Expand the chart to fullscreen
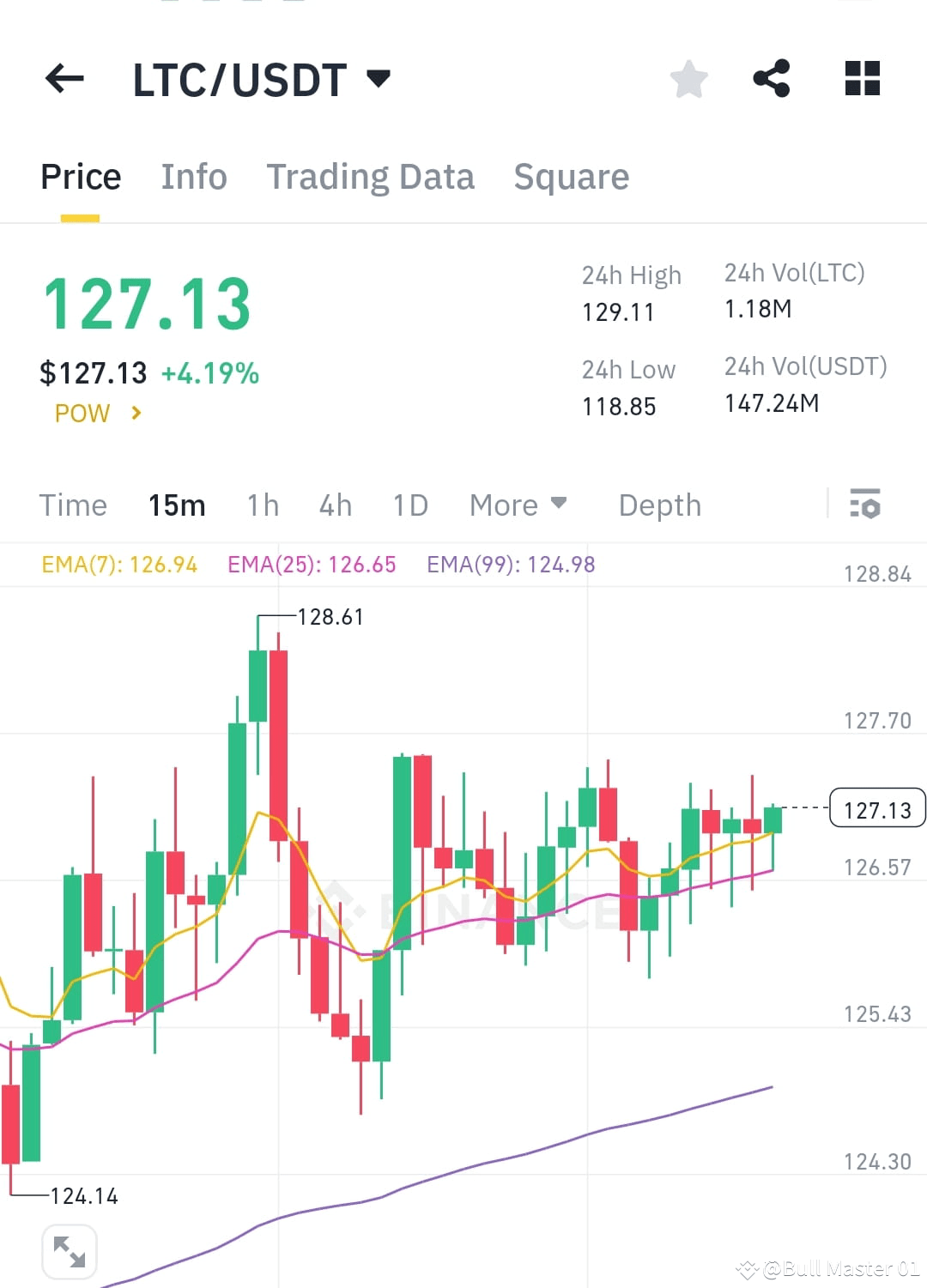The width and height of the screenshot is (927, 1288). tap(69, 1251)
